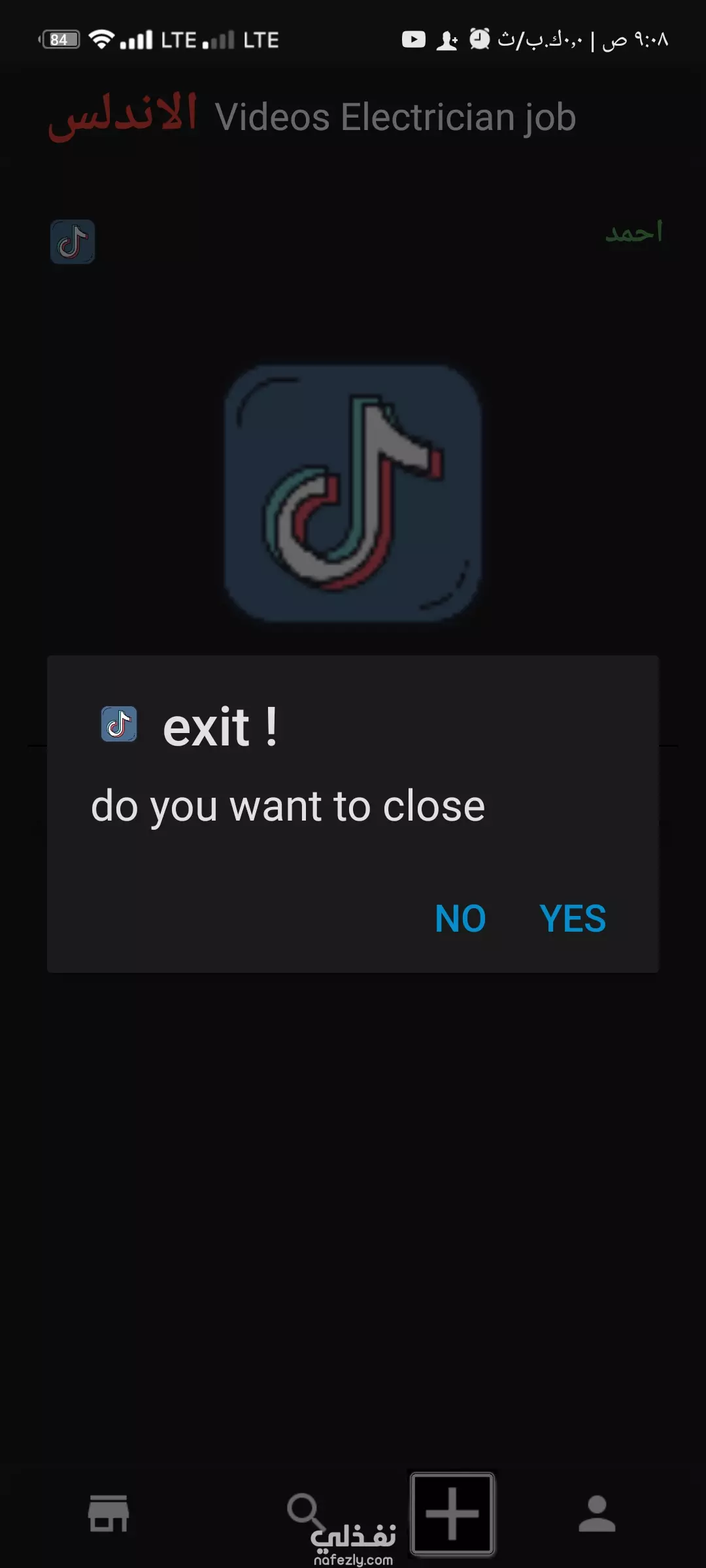Open the search tab
The width and height of the screenshot is (706, 1568).
pyautogui.click(x=305, y=1511)
